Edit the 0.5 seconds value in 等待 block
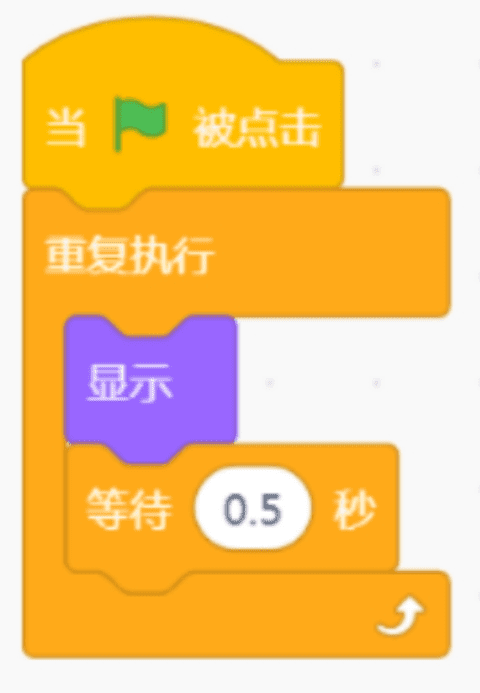Viewport: 480px width, 693px height. coord(253,508)
